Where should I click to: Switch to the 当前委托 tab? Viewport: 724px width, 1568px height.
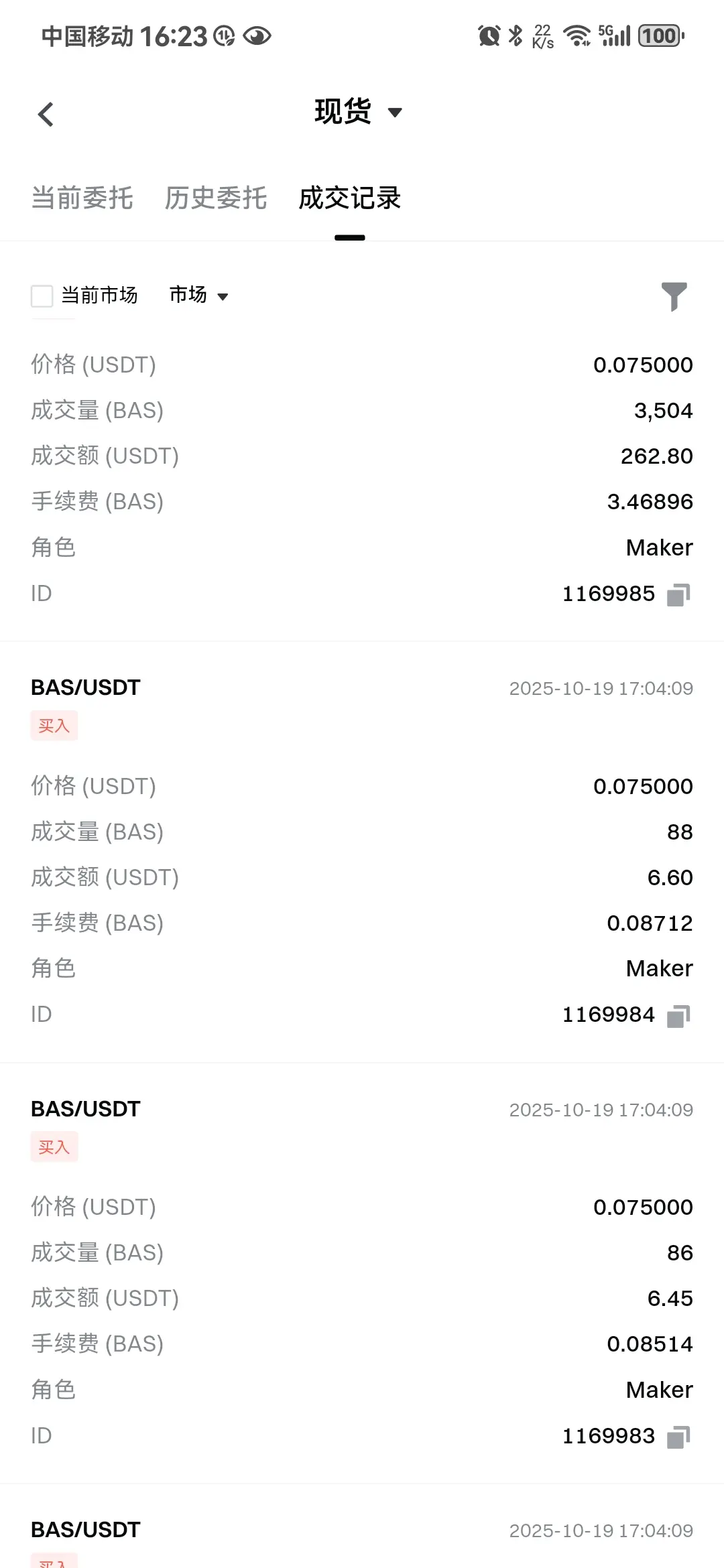tap(82, 198)
